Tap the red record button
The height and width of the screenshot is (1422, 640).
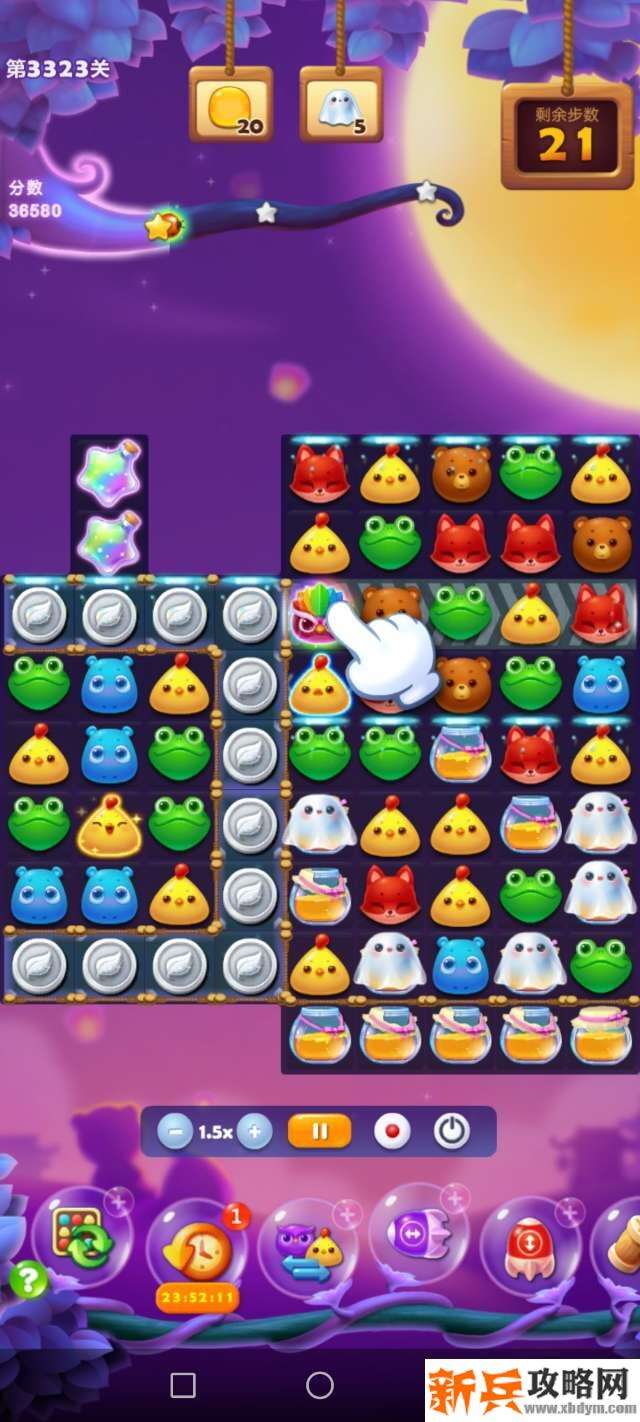click(x=392, y=1132)
